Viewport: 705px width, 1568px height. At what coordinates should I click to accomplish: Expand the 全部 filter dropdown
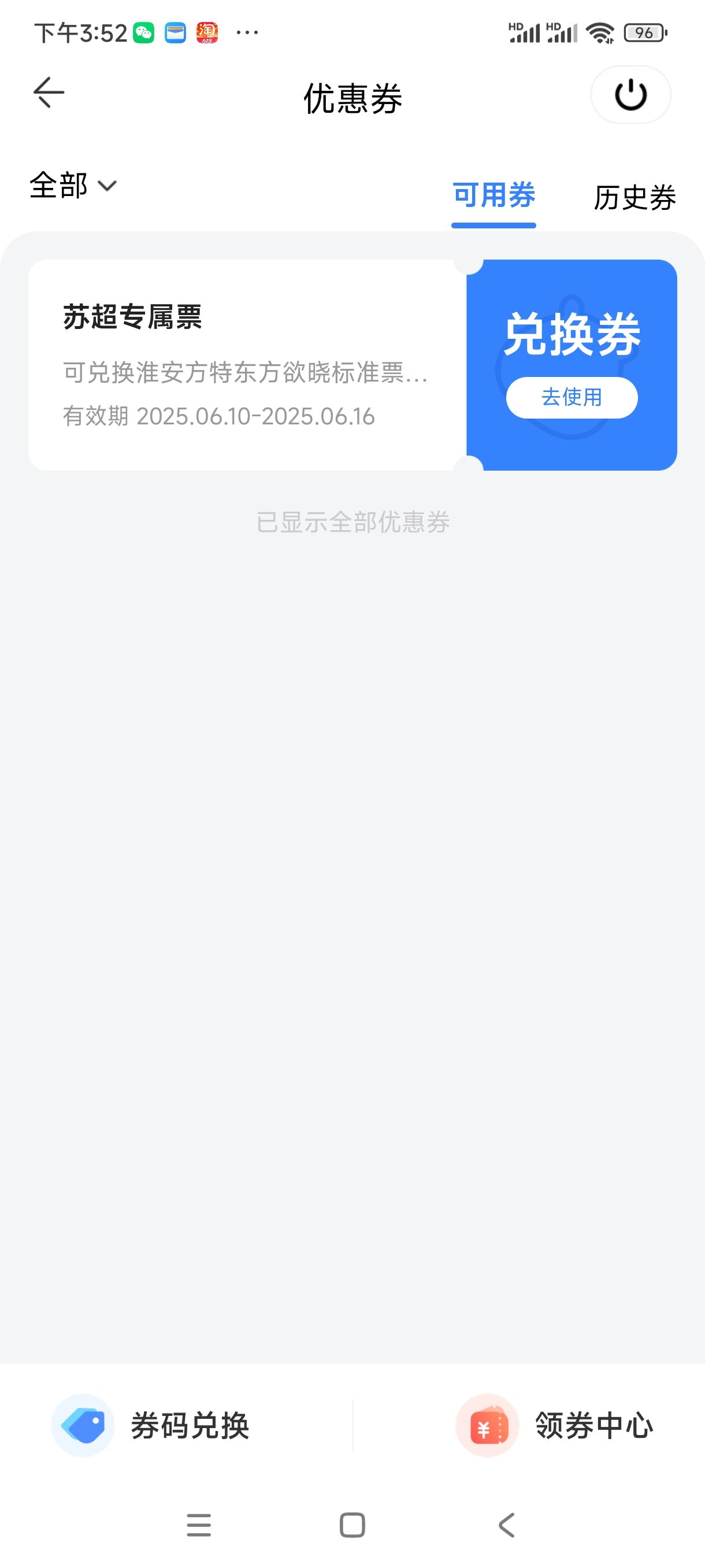click(73, 185)
